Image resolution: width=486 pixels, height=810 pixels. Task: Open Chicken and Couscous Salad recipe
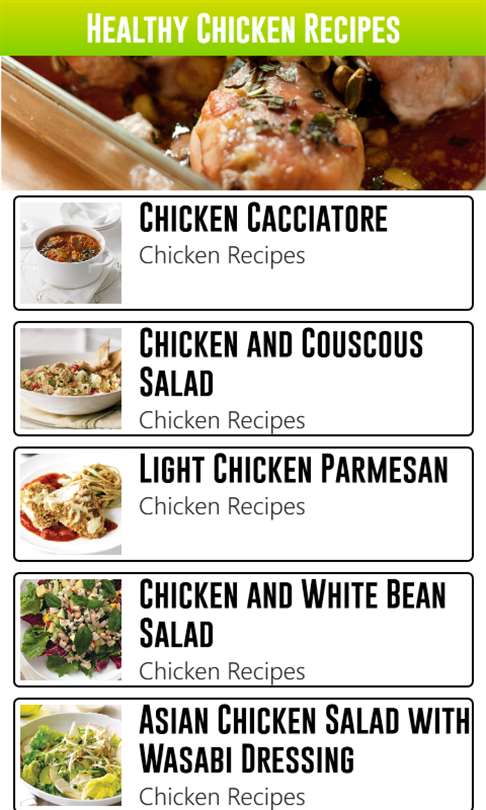coord(243,379)
